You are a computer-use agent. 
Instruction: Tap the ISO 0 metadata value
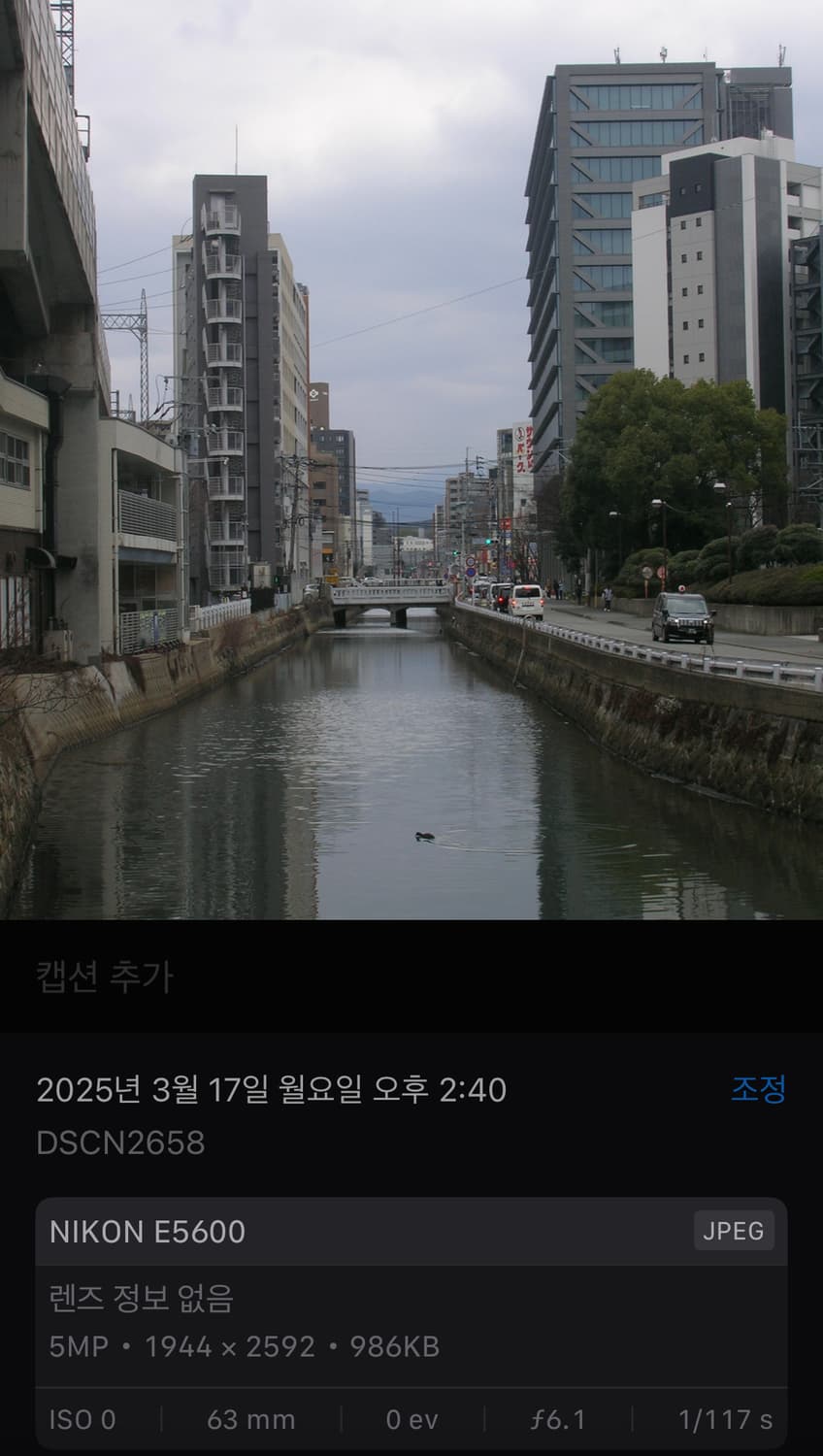coord(82,1418)
